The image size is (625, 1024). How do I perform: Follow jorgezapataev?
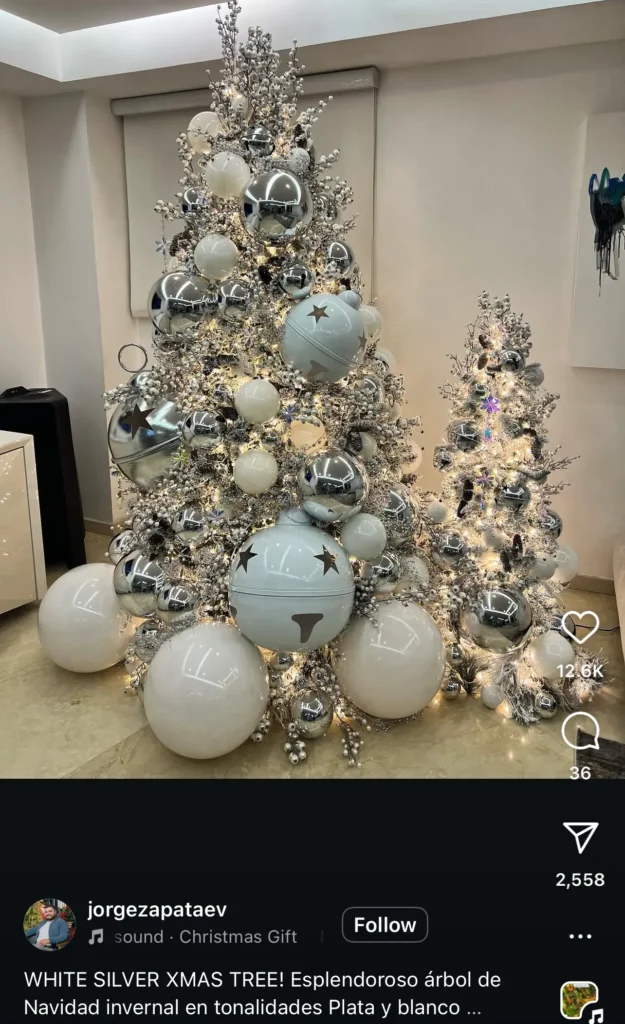[384, 925]
